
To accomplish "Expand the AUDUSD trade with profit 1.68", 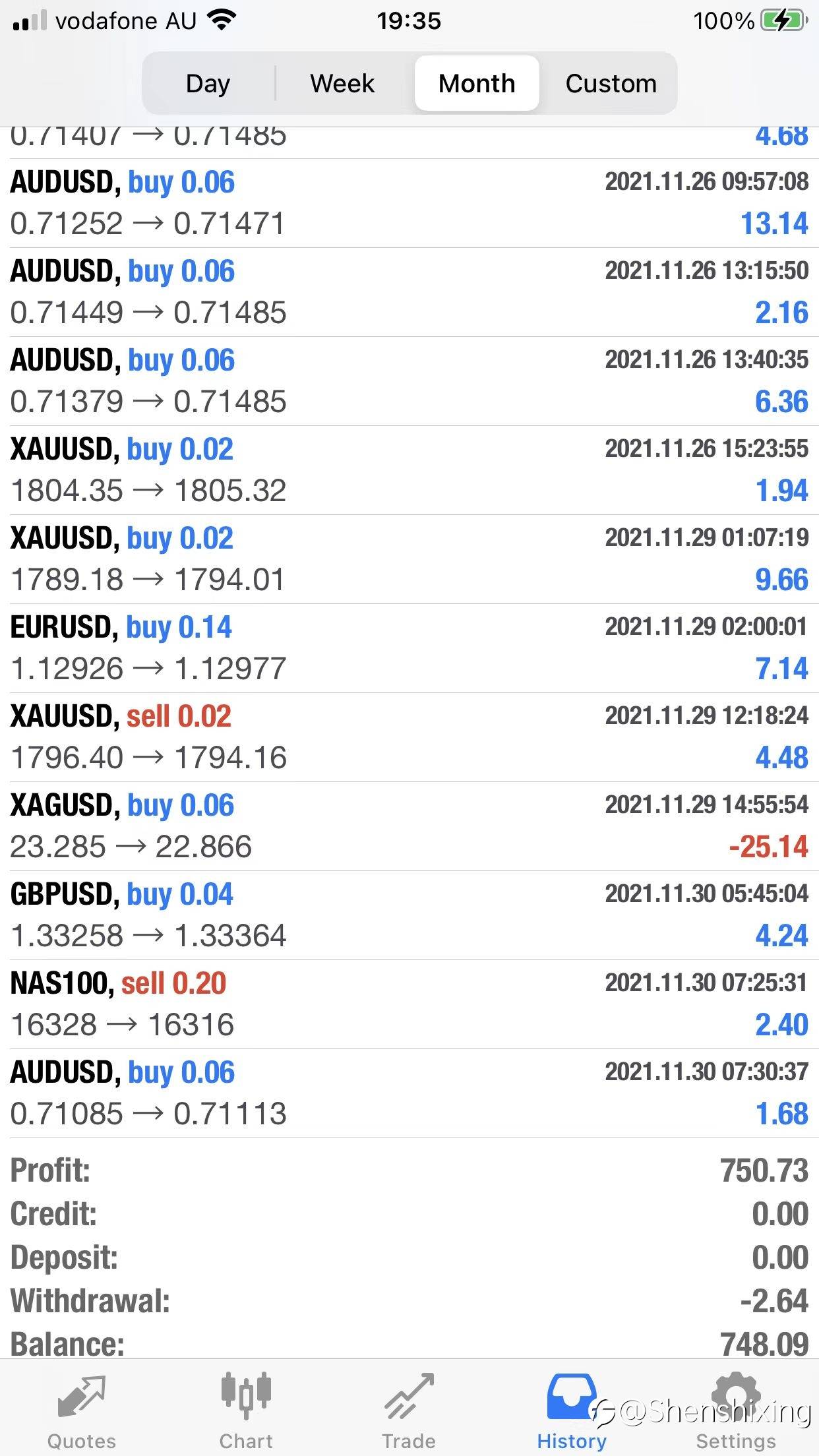I will [409, 1093].
